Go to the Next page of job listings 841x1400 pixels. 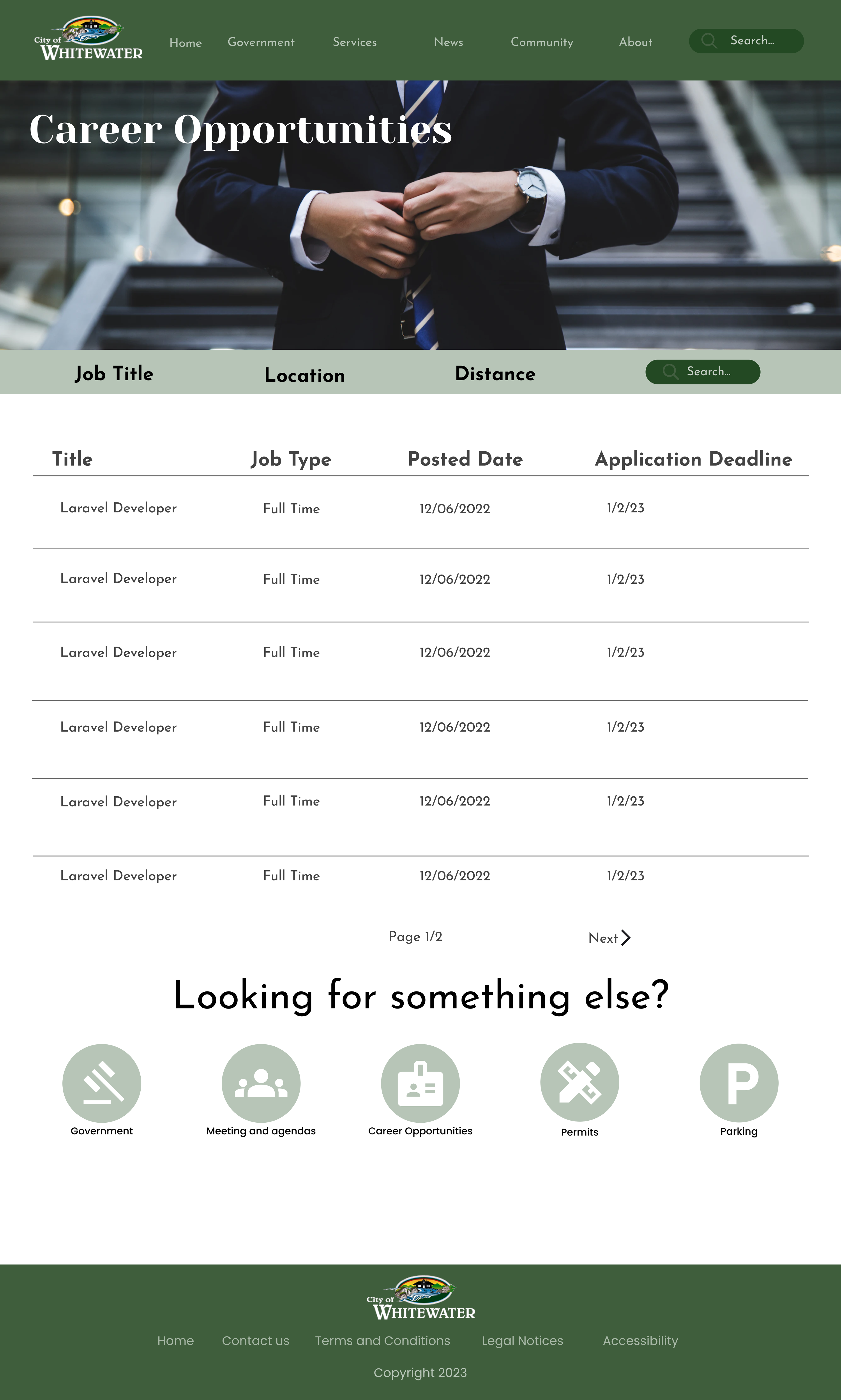(x=609, y=938)
